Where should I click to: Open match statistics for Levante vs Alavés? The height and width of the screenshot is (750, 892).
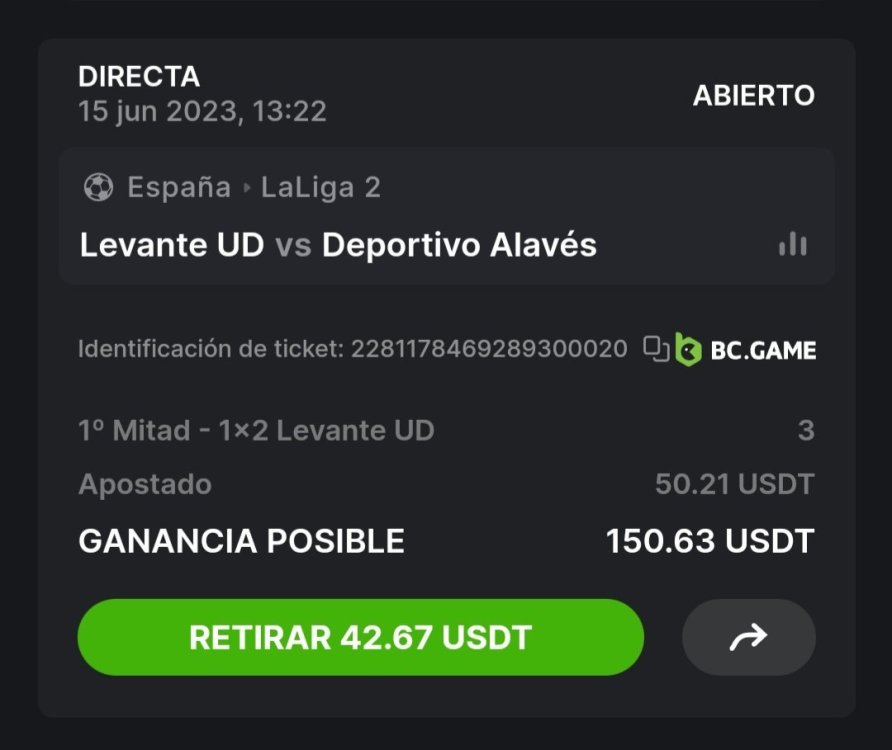792,244
